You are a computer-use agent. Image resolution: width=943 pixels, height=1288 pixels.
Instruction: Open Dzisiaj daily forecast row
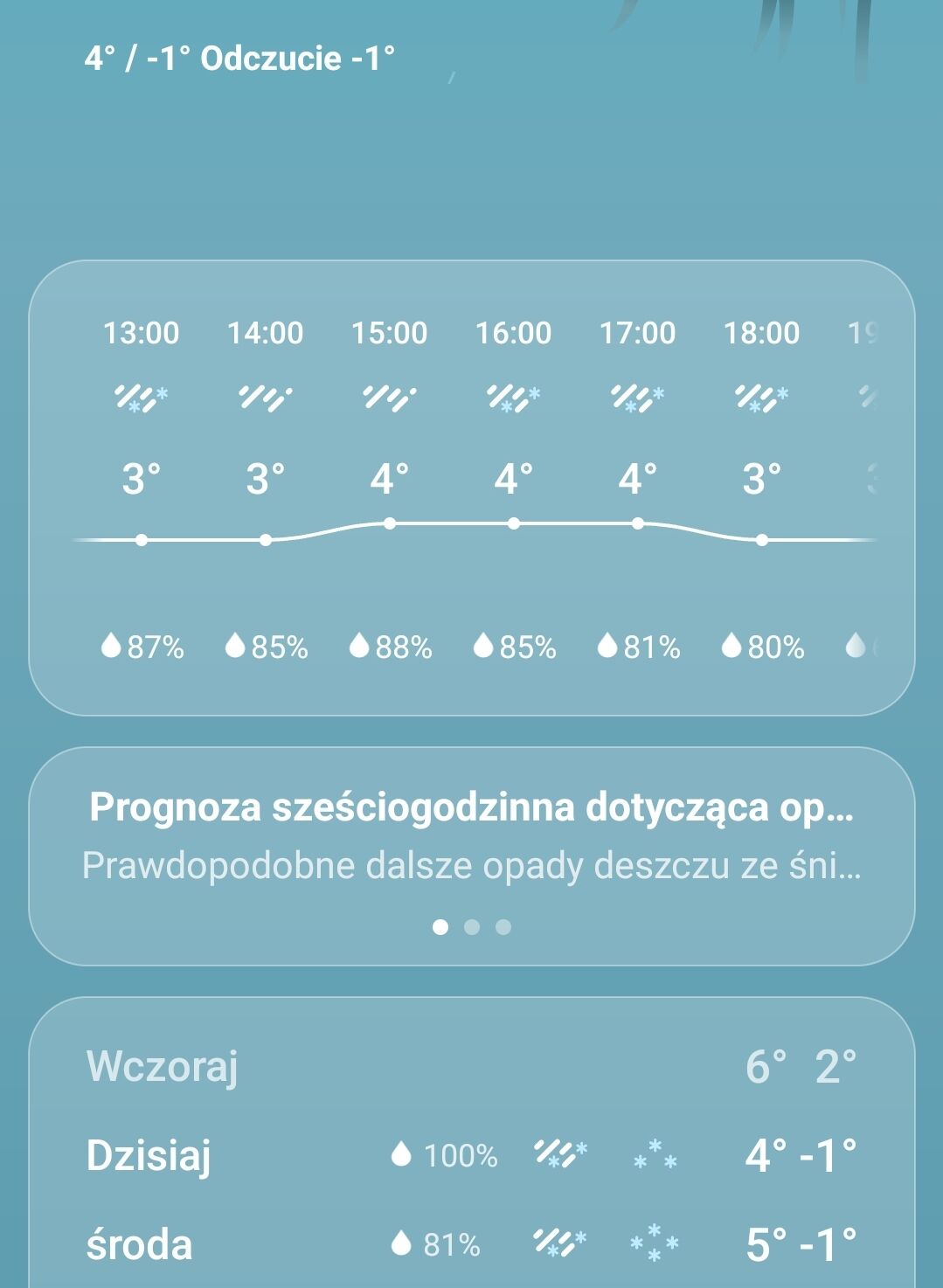[472, 1155]
